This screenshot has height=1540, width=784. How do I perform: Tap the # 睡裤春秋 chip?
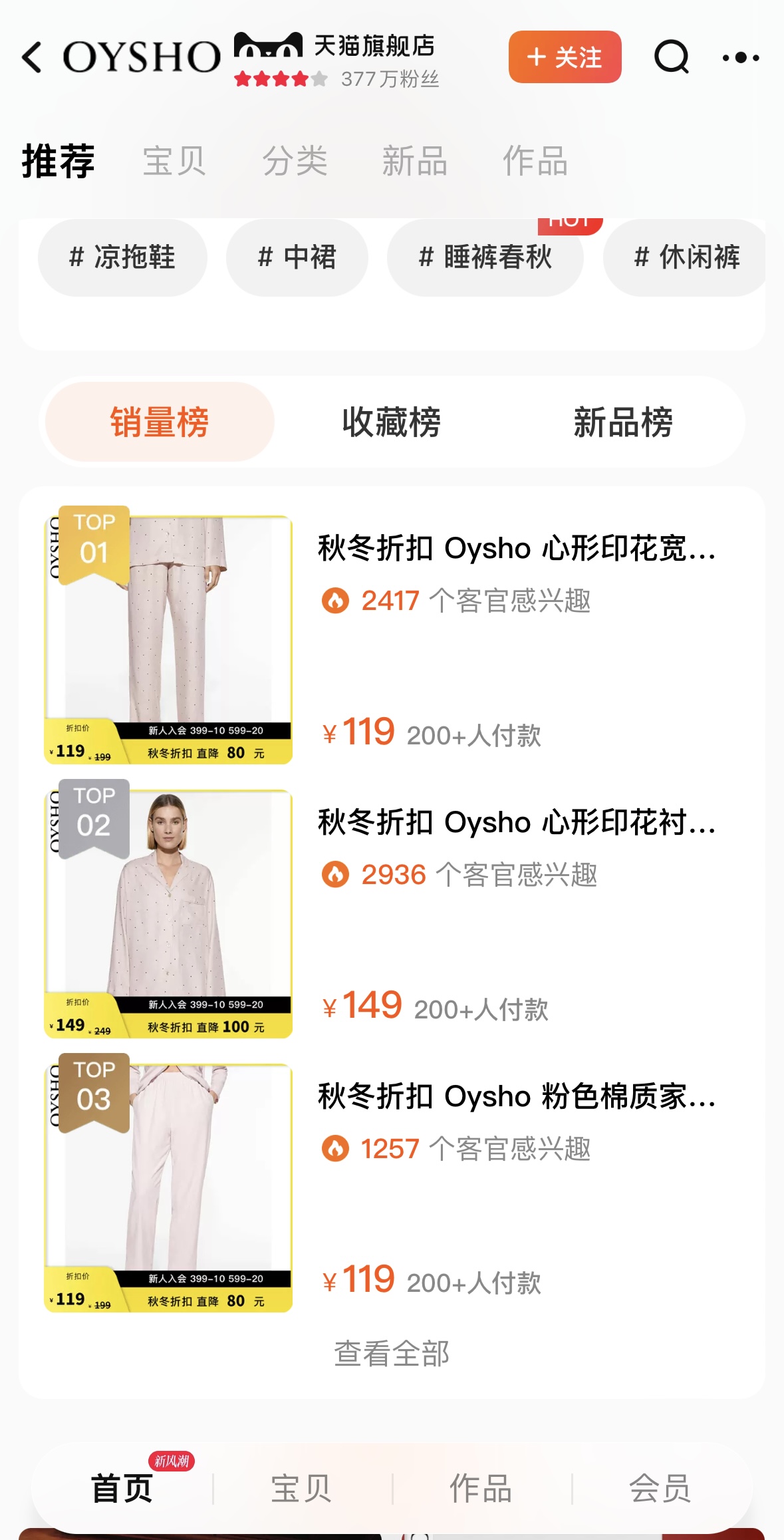coord(485,257)
